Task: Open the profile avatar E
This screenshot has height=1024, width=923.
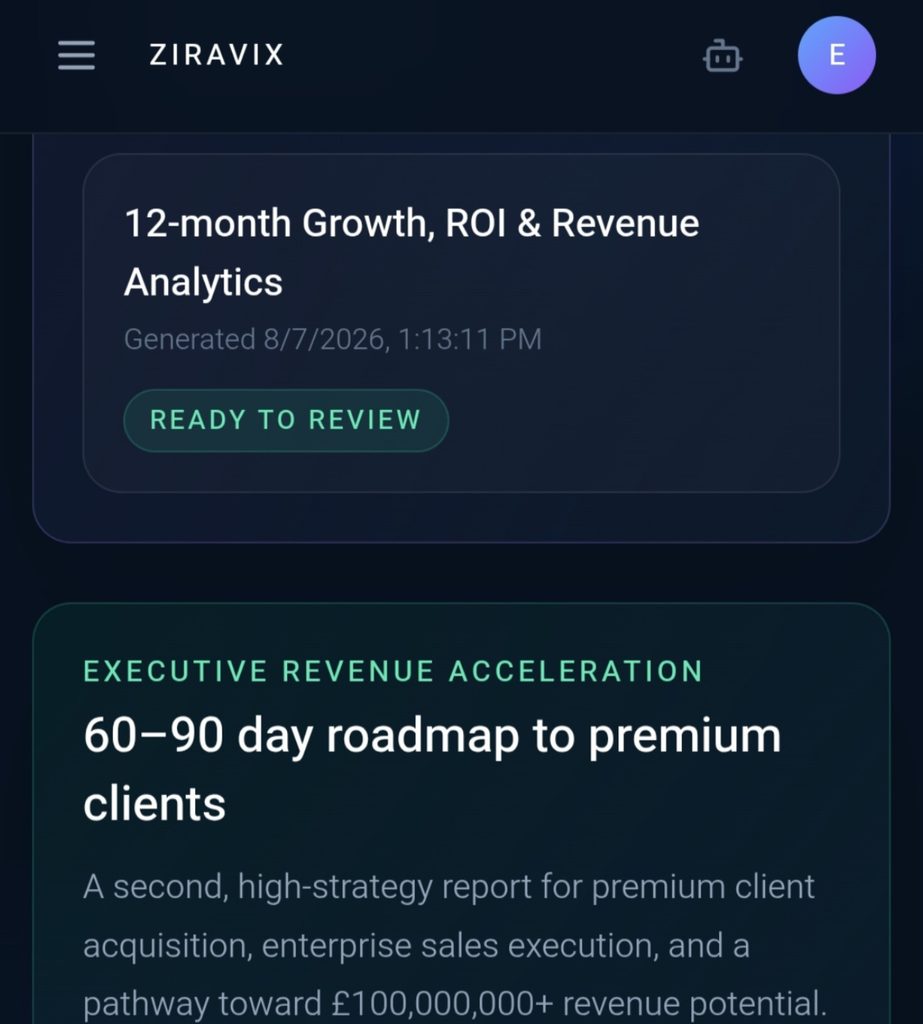Action: pyautogui.click(x=837, y=55)
